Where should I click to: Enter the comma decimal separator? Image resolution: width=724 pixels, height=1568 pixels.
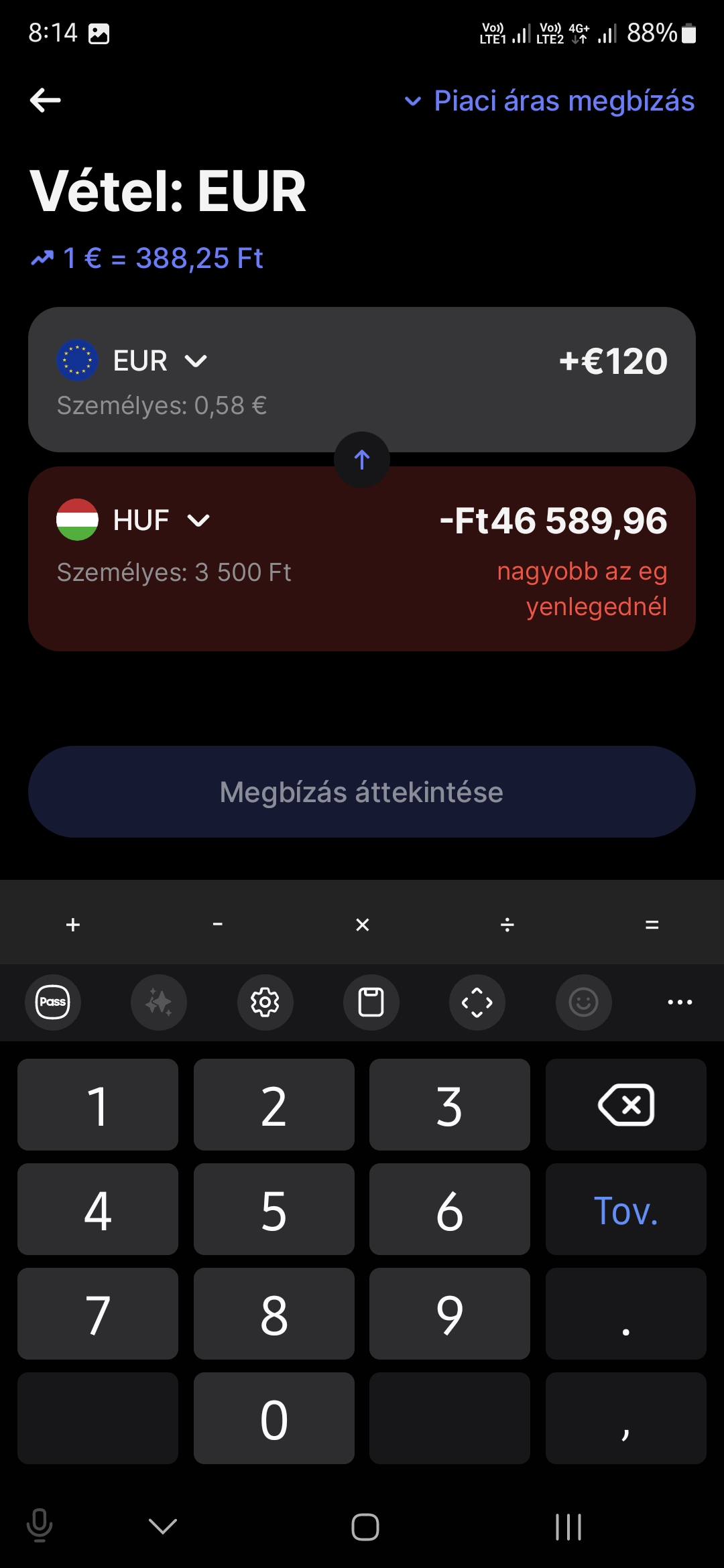click(625, 1419)
